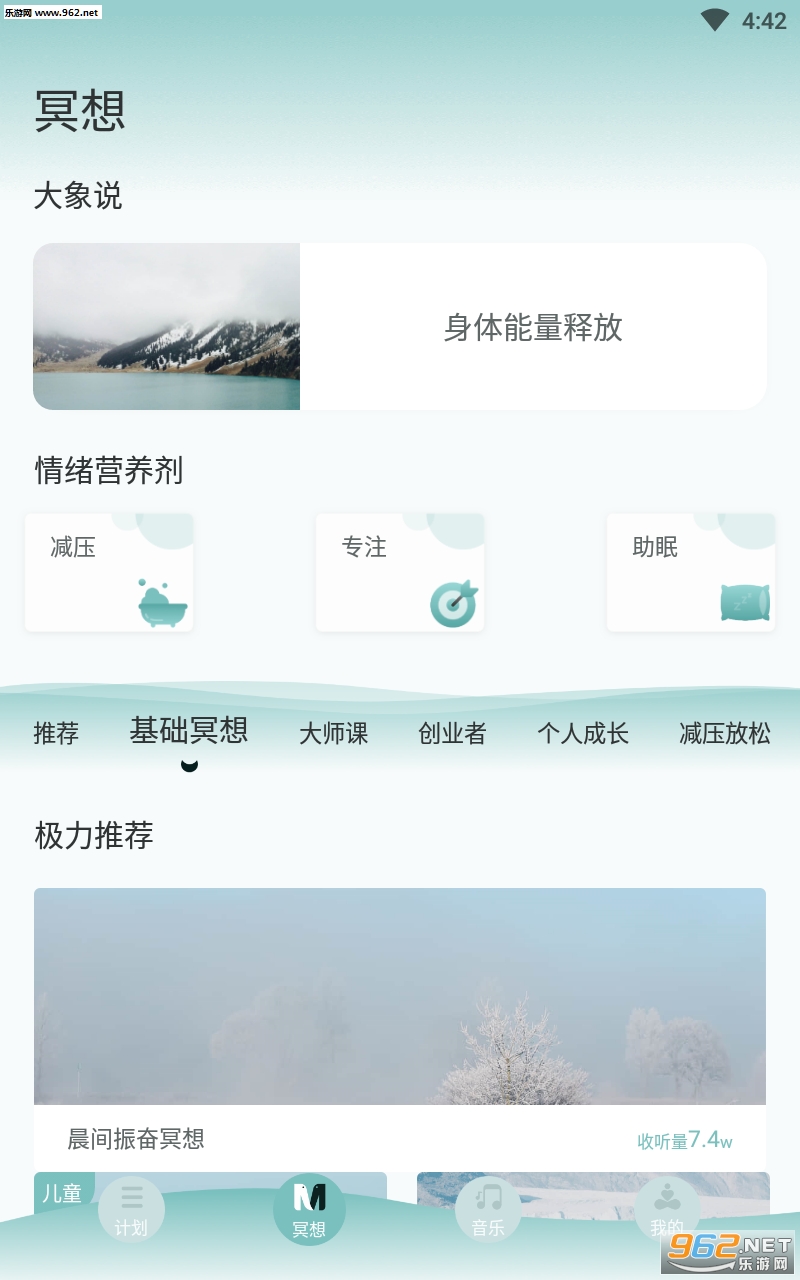Screen dimensions: 800x1280
Task: Go to the 音乐 bottom tab
Action: click(x=488, y=1210)
